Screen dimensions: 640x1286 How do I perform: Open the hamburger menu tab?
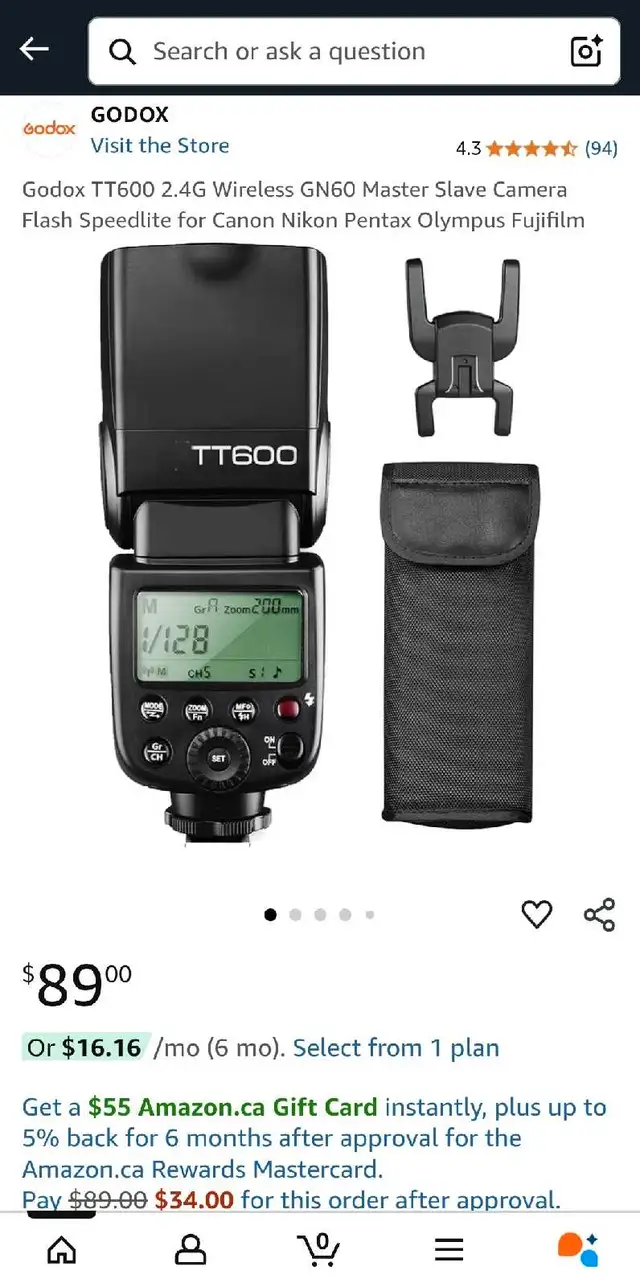coord(449,1249)
